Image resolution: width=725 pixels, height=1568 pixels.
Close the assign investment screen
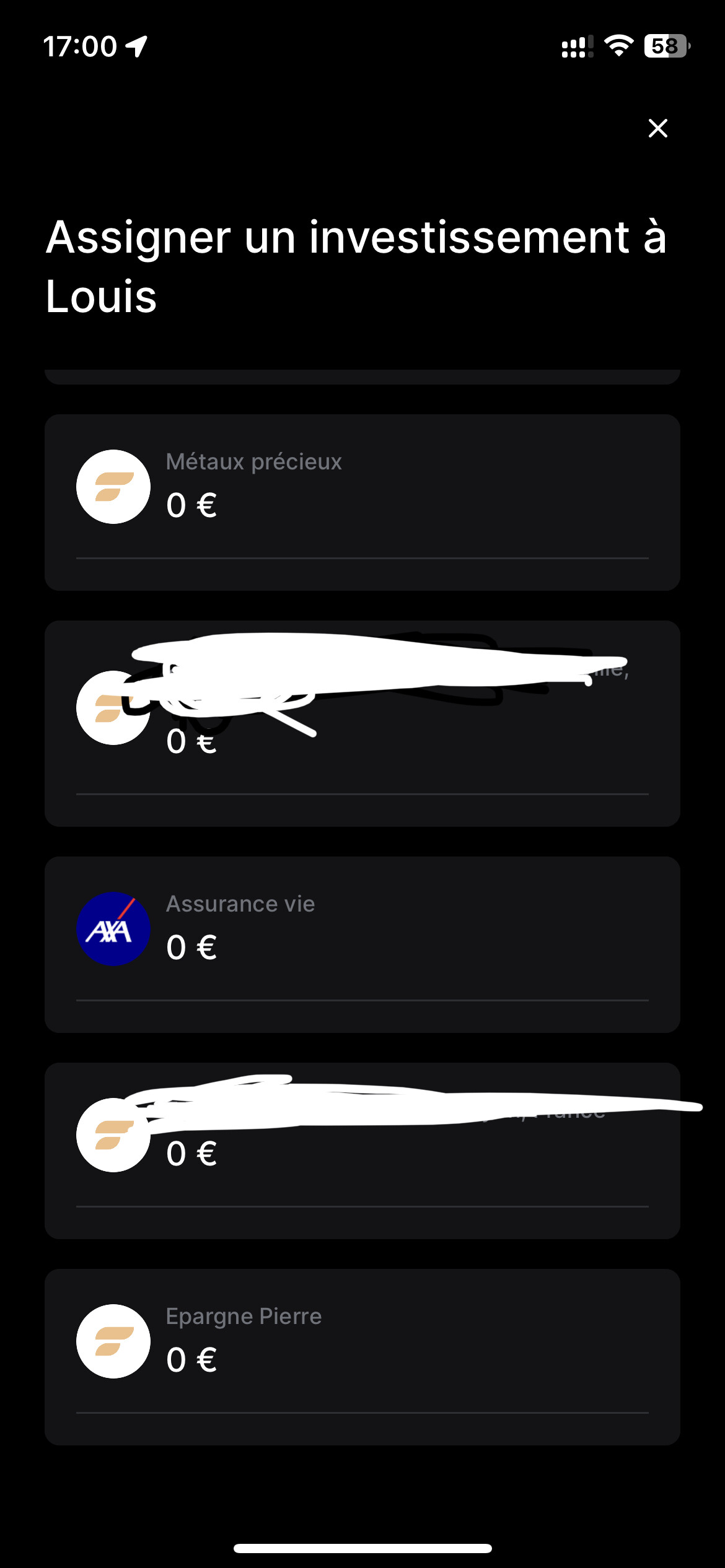coord(657,128)
